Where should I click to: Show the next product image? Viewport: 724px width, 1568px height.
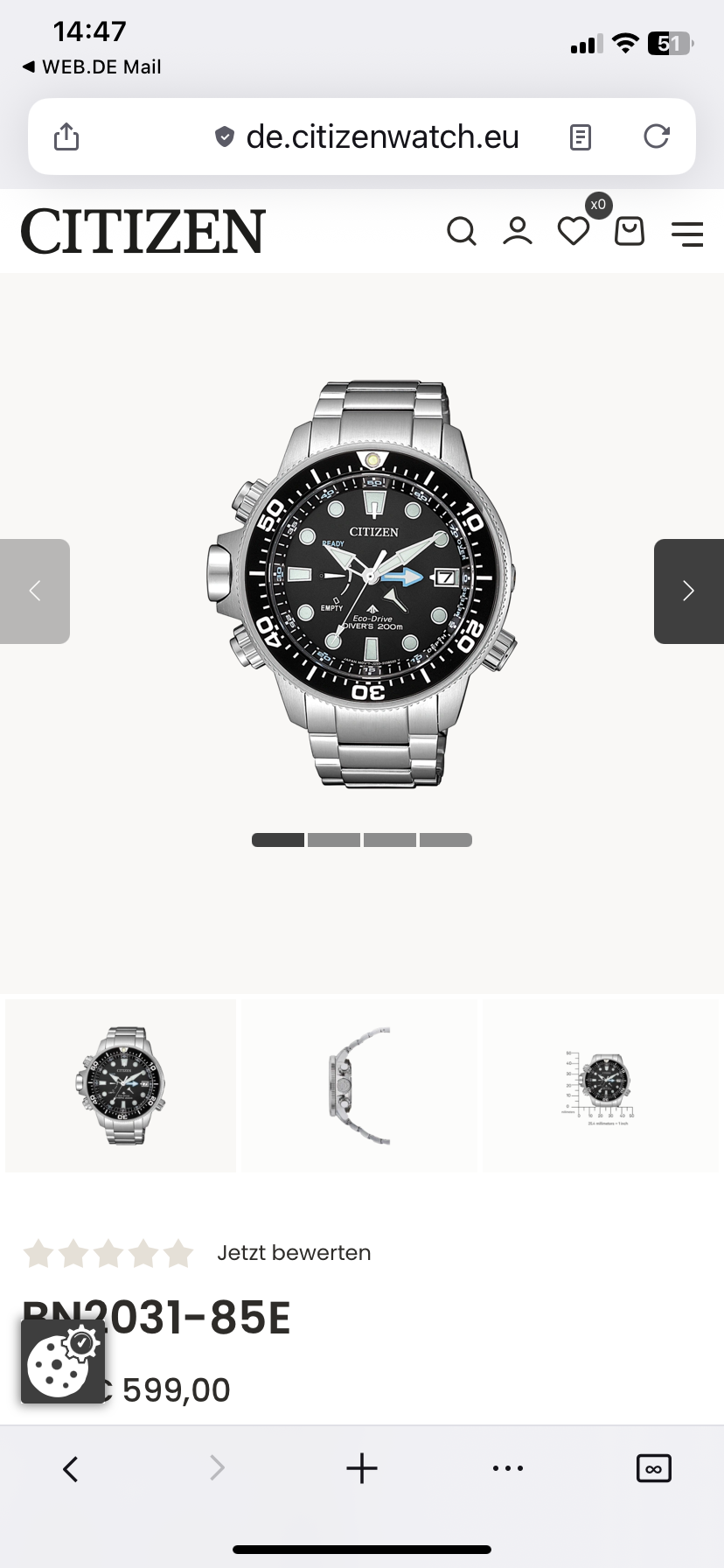688,591
